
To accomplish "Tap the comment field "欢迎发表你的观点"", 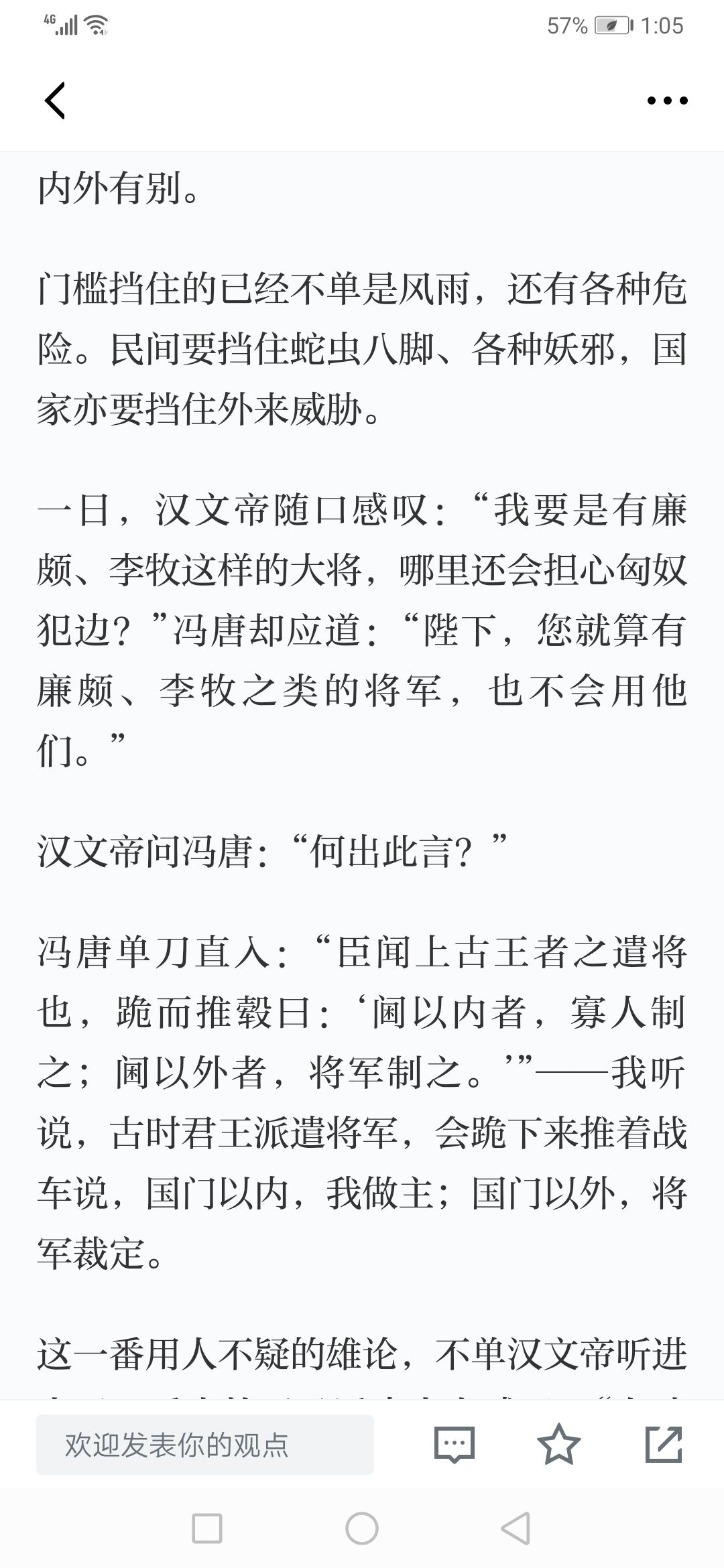I will point(205,1445).
